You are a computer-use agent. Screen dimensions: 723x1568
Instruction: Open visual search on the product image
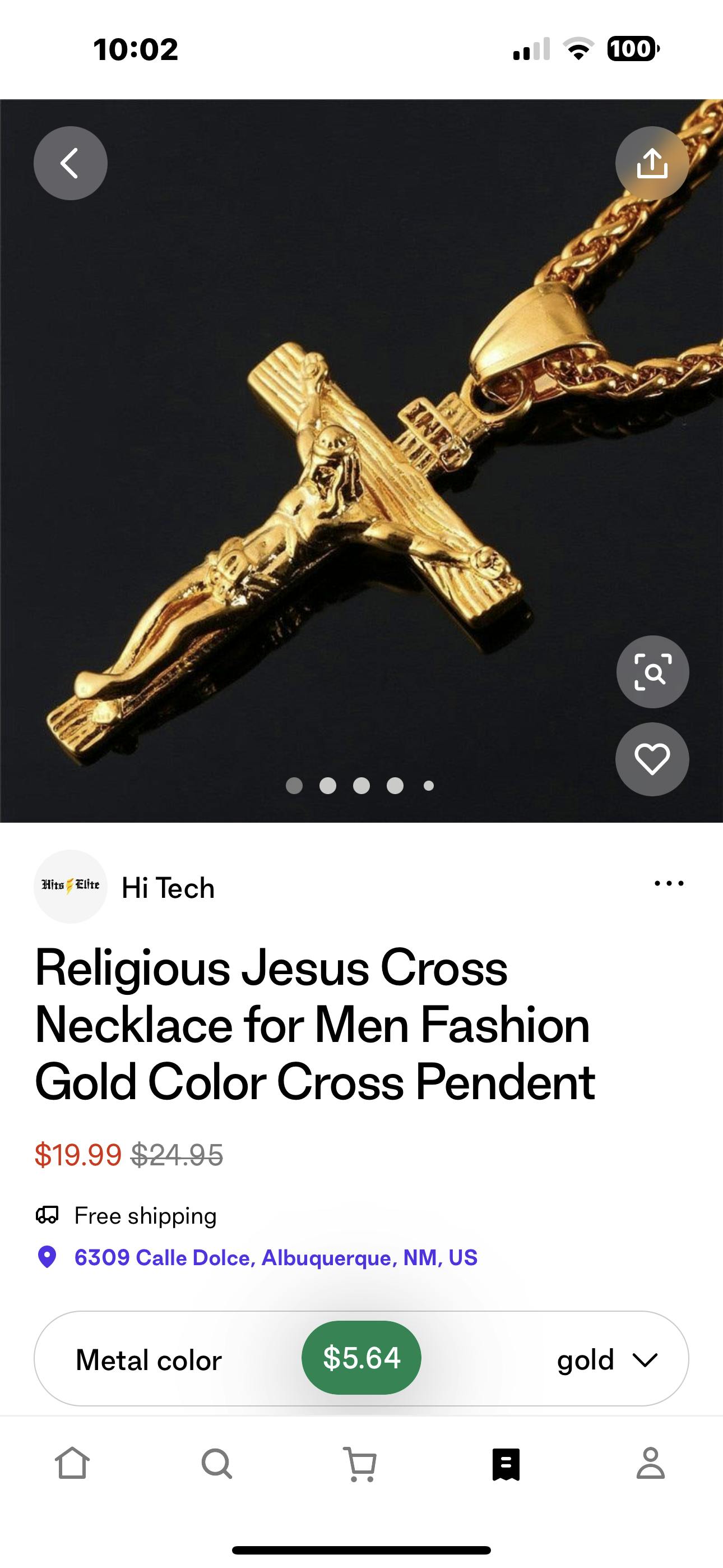652,671
